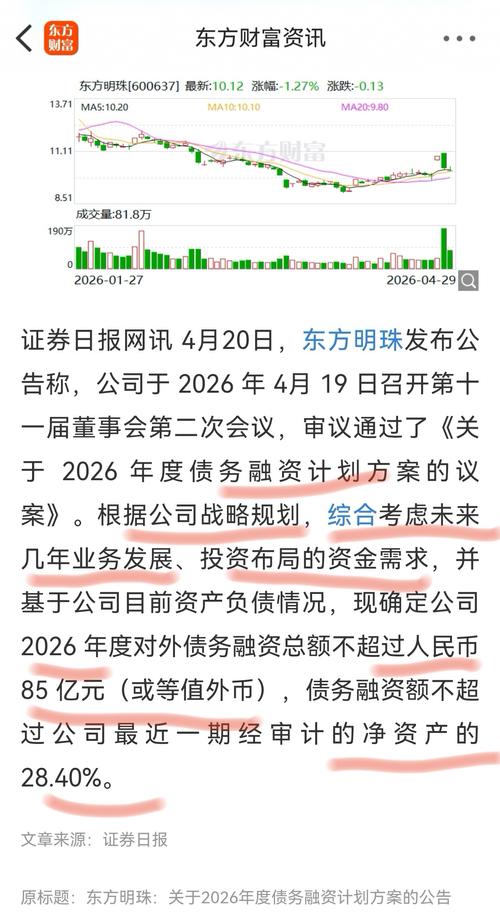Open the 东方明珠 stock link
Screen dimensions: 500x923
point(352,341)
